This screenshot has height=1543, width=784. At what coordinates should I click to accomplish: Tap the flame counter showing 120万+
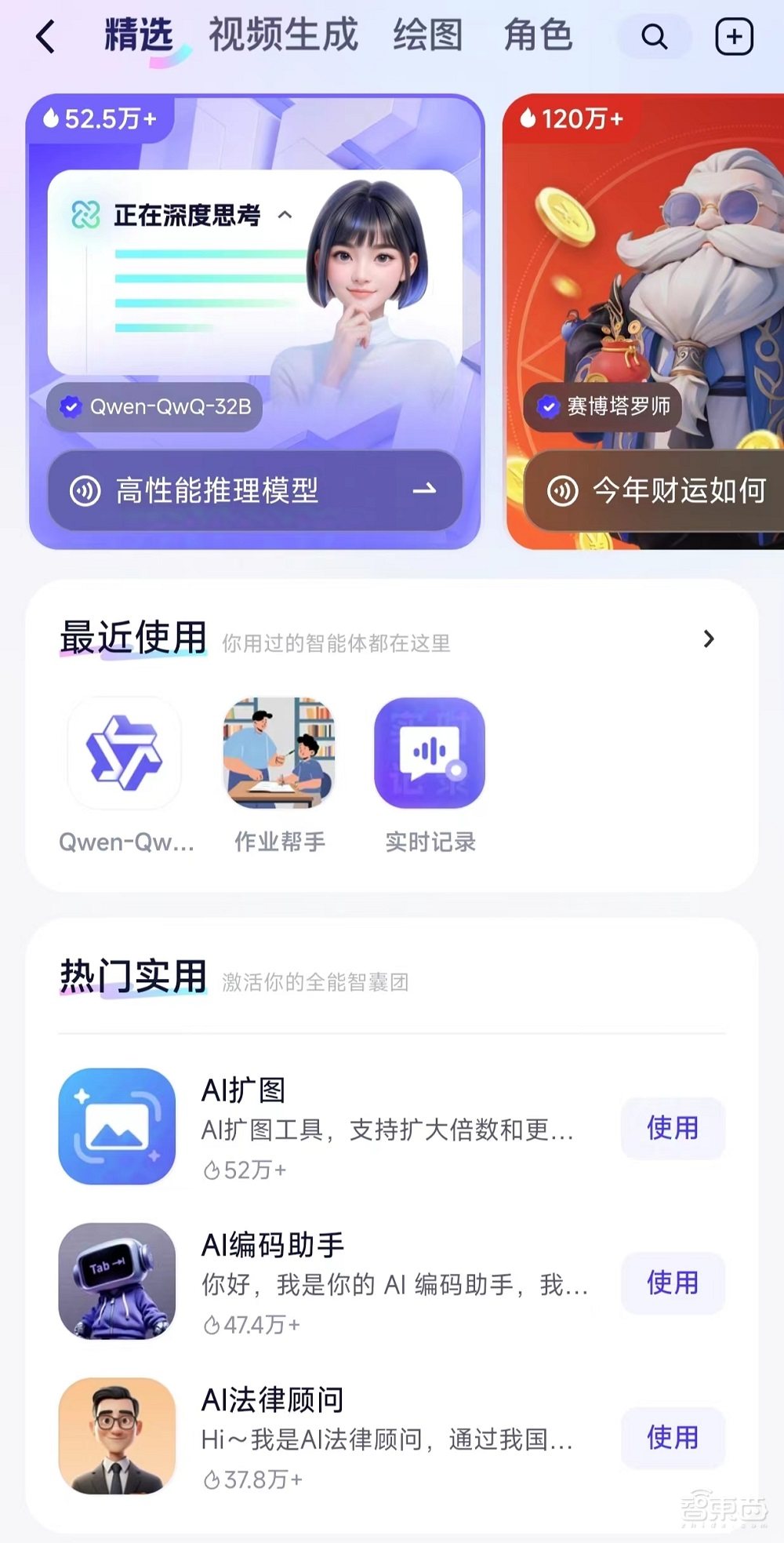572,119
